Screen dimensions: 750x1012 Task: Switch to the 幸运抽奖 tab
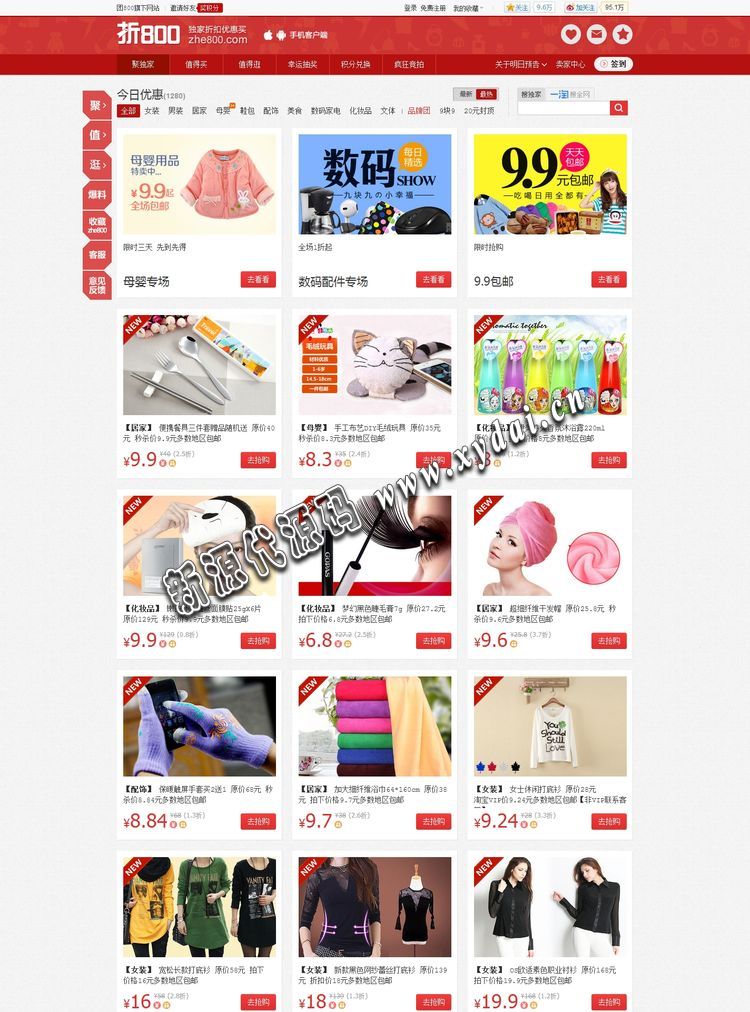pos(301,64)
